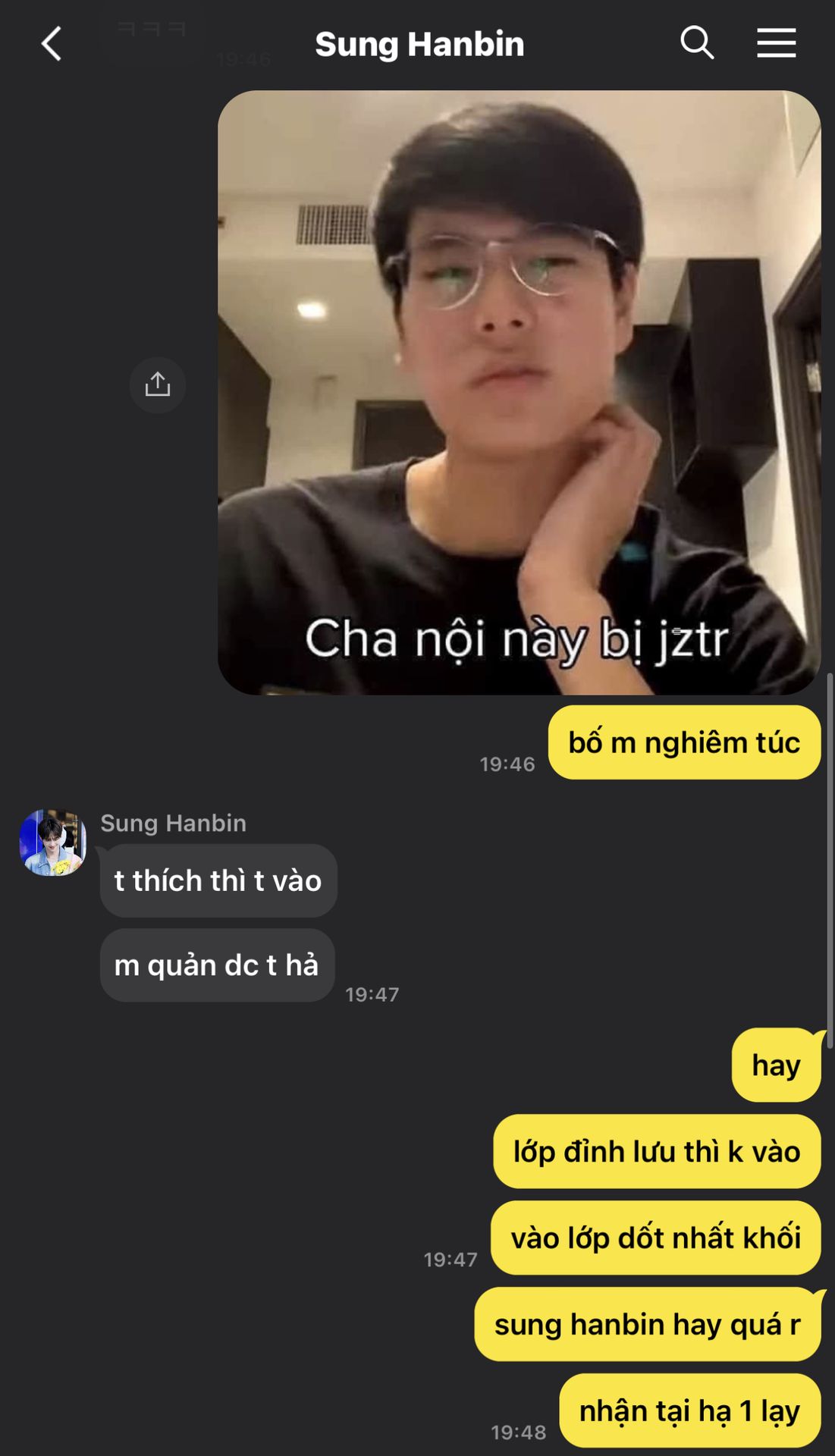The image size is (835, 1456).
Task: Share the sent photo
Action: 158,385
